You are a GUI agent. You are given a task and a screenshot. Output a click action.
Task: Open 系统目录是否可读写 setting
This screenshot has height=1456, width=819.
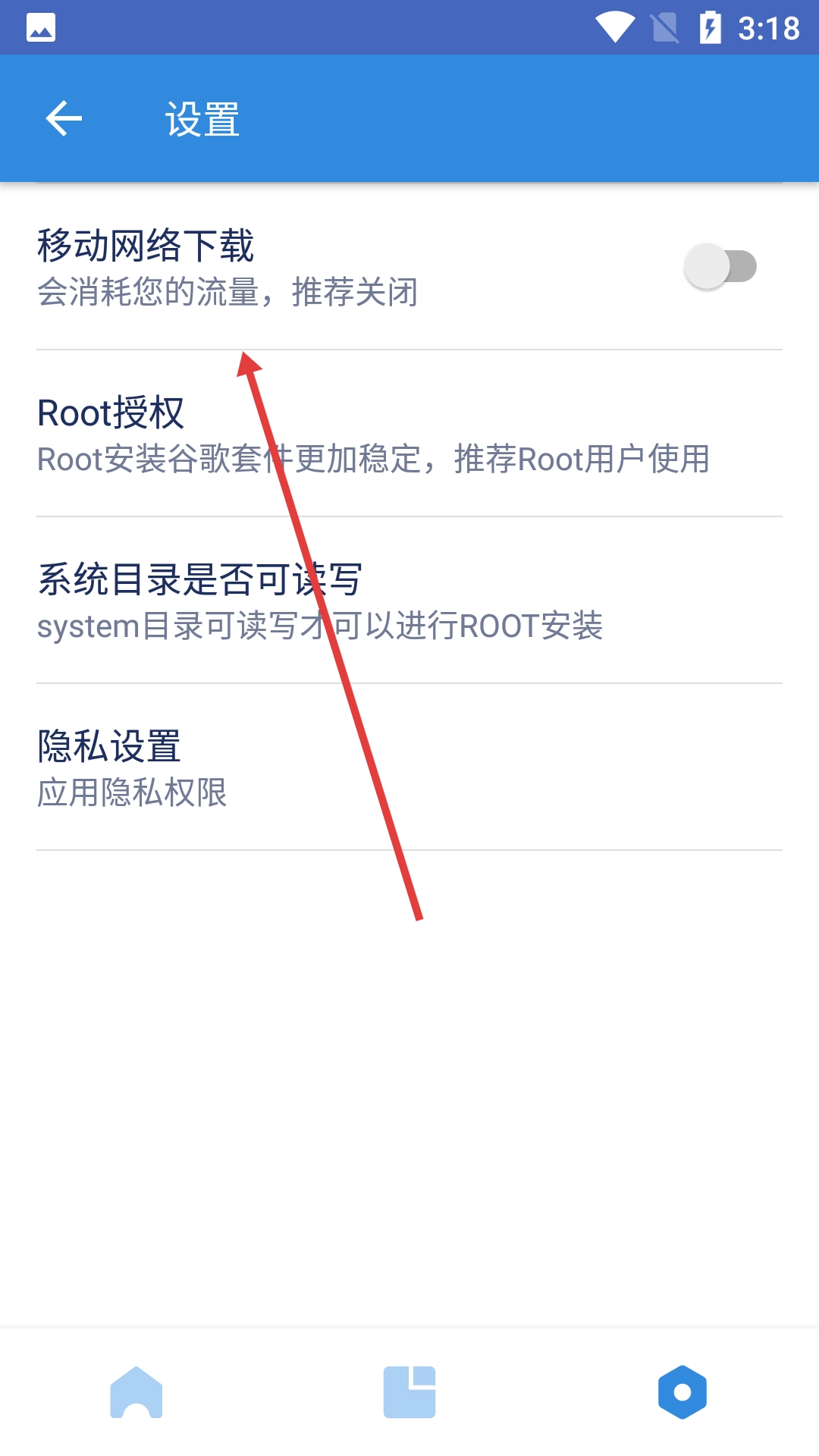[x=409, y=601]
